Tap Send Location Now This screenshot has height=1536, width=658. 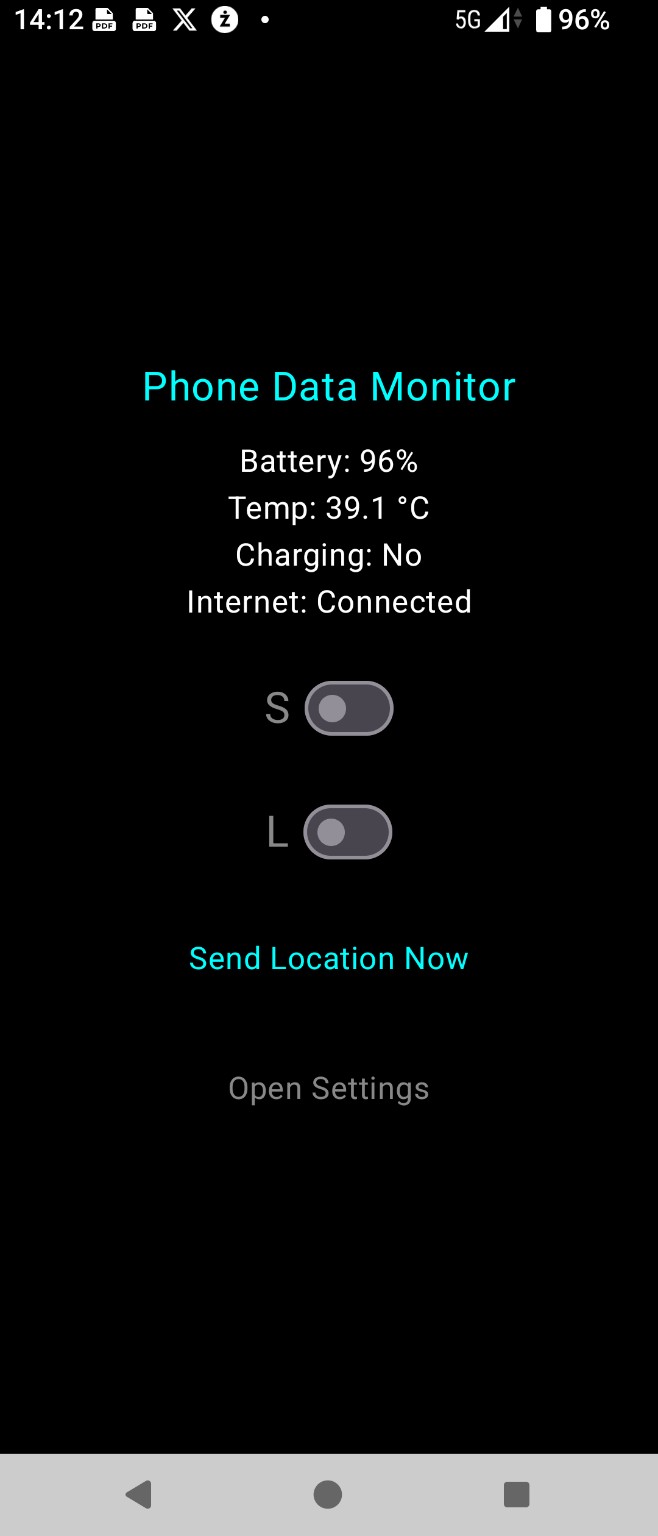[328, 958]
